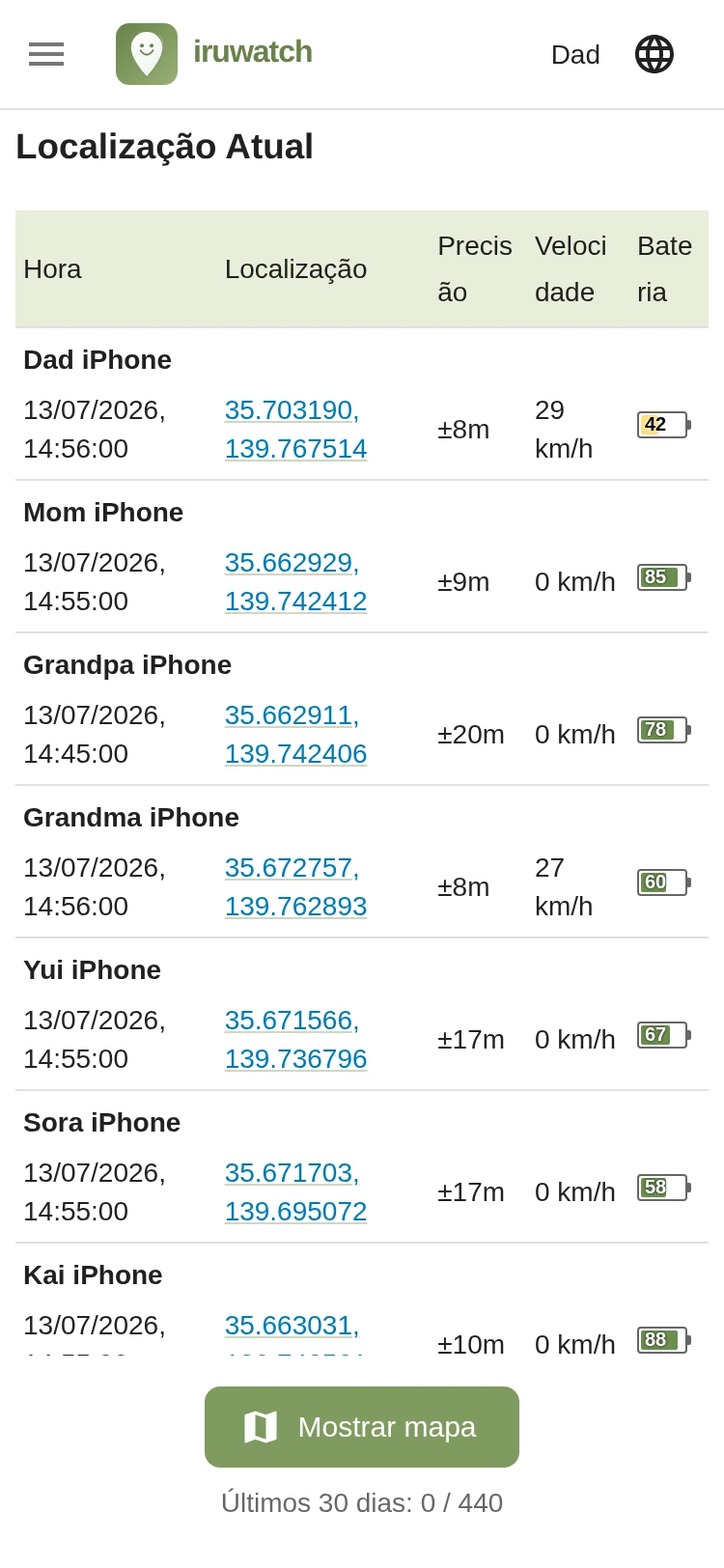
Task: Go to the iruwatch home logo
Action: click(x=214, y=54)
